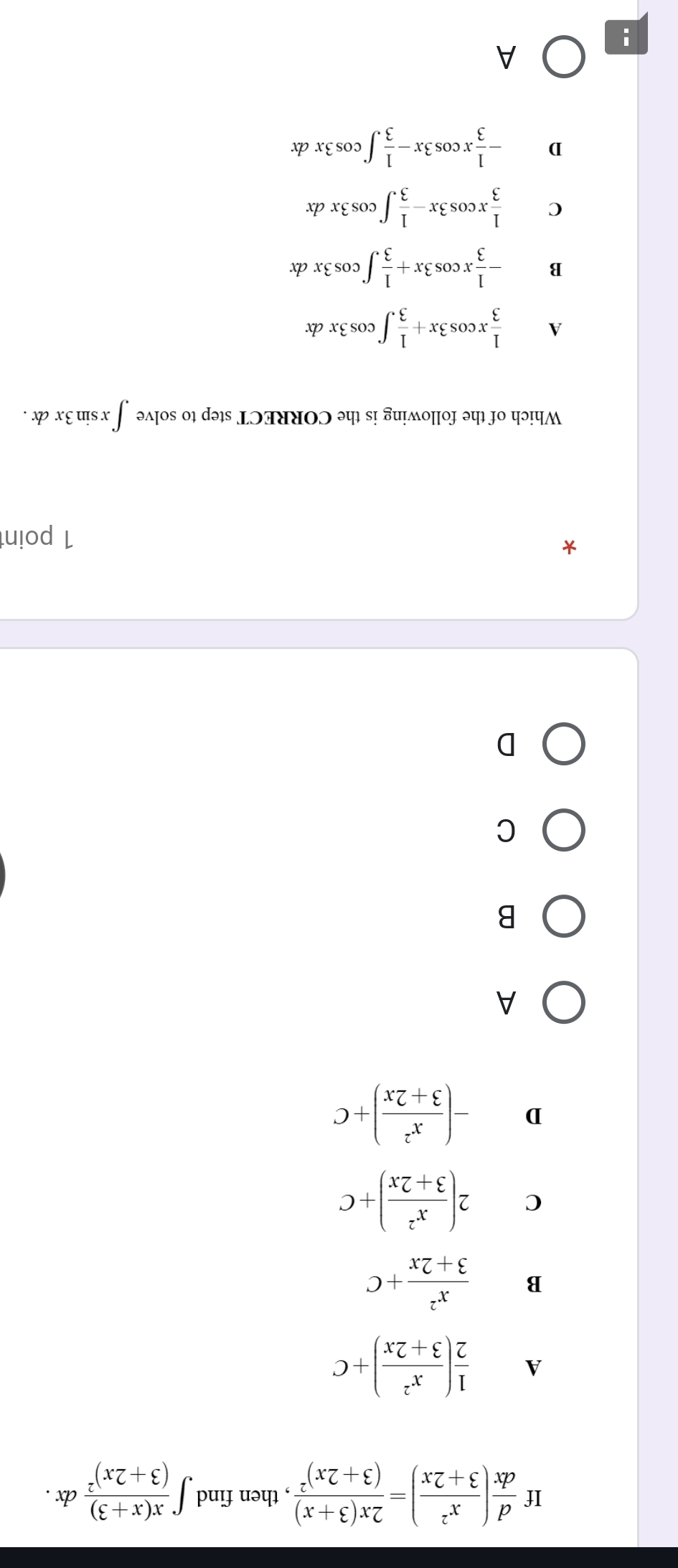The width and height of the screenshot is (678, 1568).
Task: Open the report a problem feedback icon
Action: (x=626, y=37)
